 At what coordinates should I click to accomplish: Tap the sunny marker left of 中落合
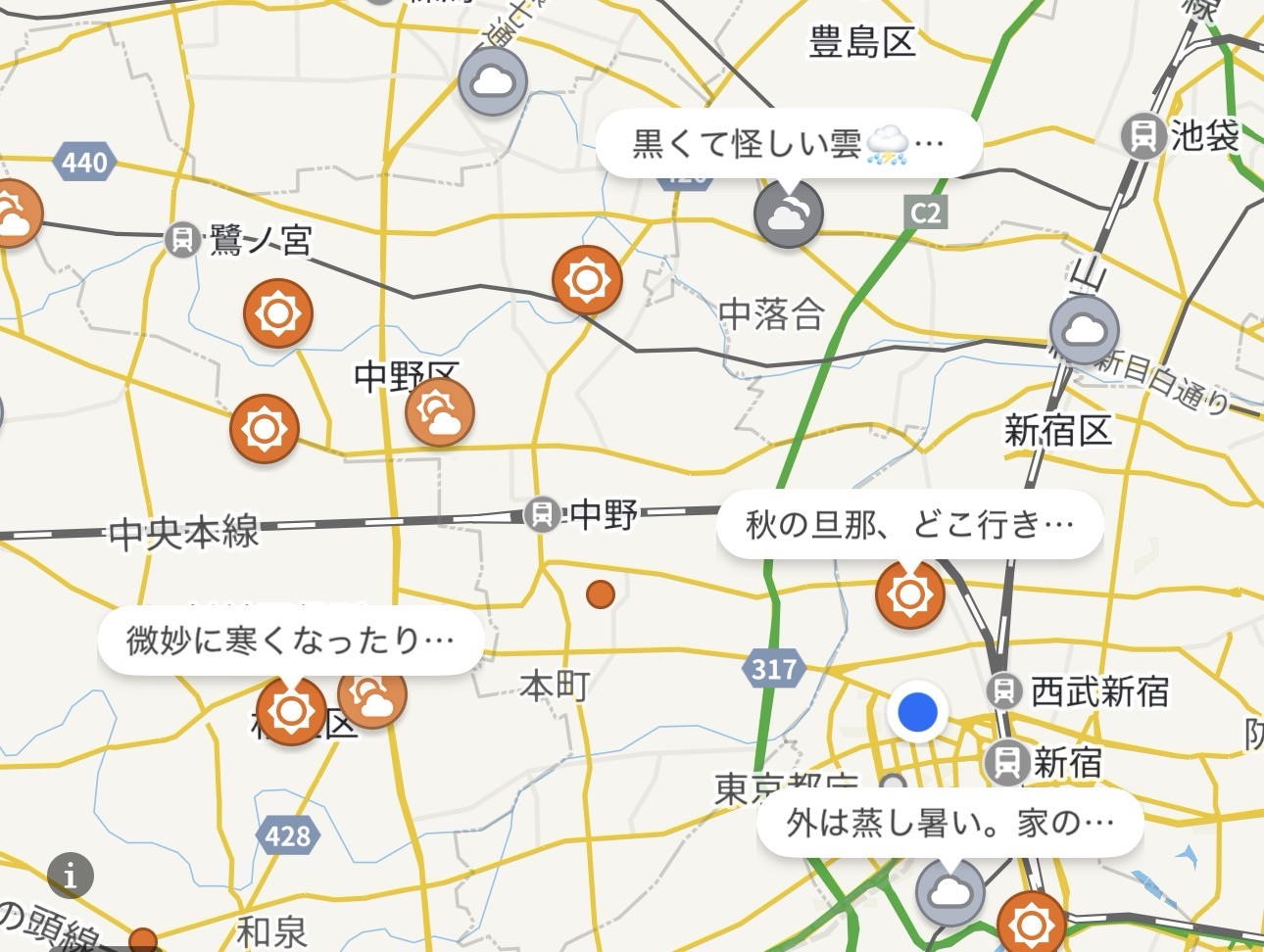[x=588, y=280]
